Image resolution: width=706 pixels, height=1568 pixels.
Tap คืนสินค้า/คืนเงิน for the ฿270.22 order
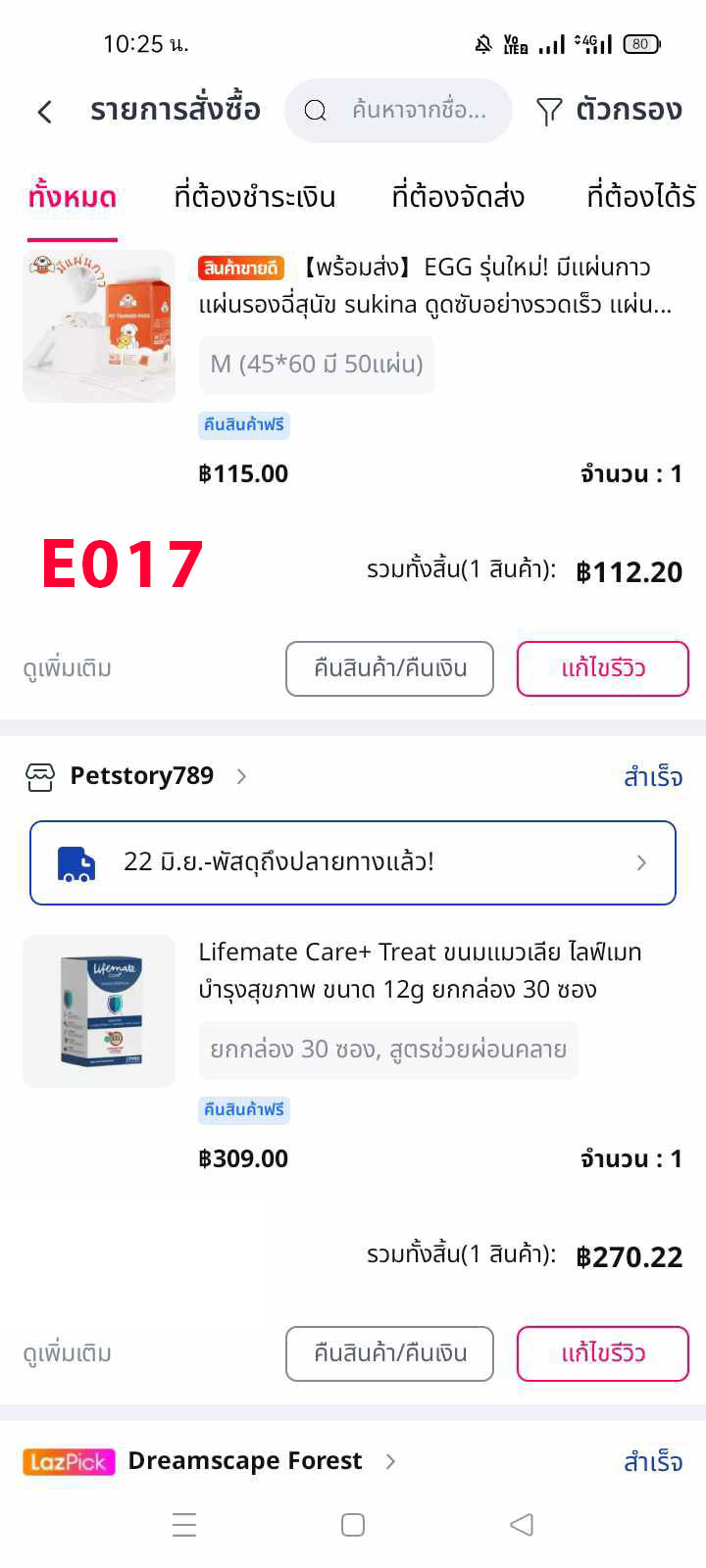click(389, 1353)
